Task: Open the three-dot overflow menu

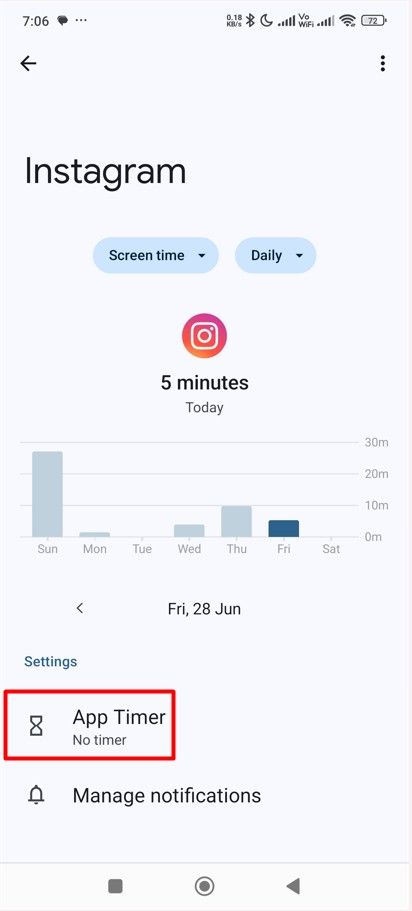Action: pos(382,63)
